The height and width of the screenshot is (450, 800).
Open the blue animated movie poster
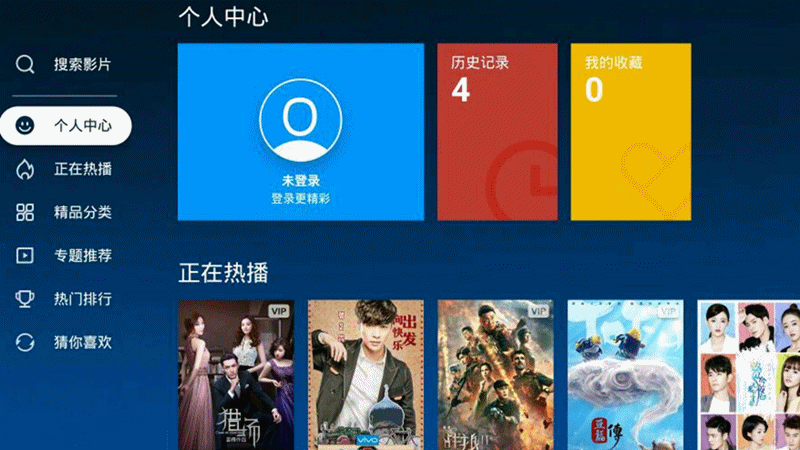coord(626,375)
